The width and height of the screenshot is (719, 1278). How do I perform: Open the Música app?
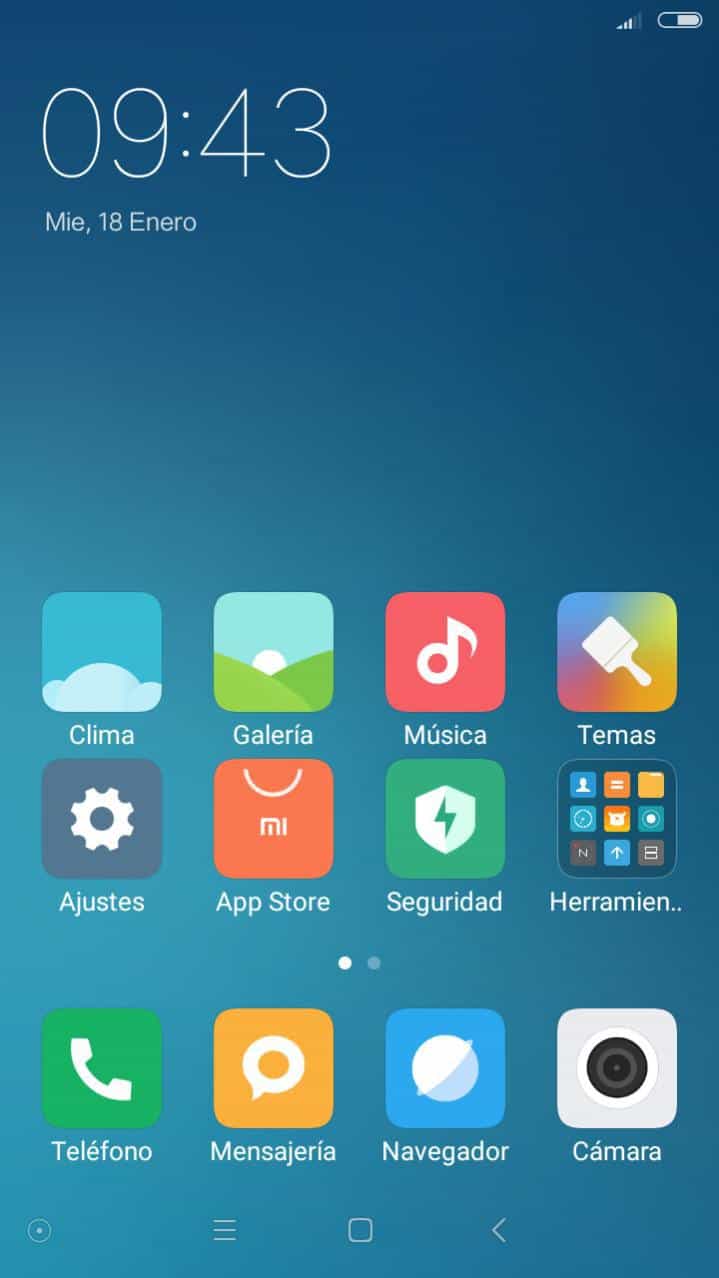coord(445,652)
